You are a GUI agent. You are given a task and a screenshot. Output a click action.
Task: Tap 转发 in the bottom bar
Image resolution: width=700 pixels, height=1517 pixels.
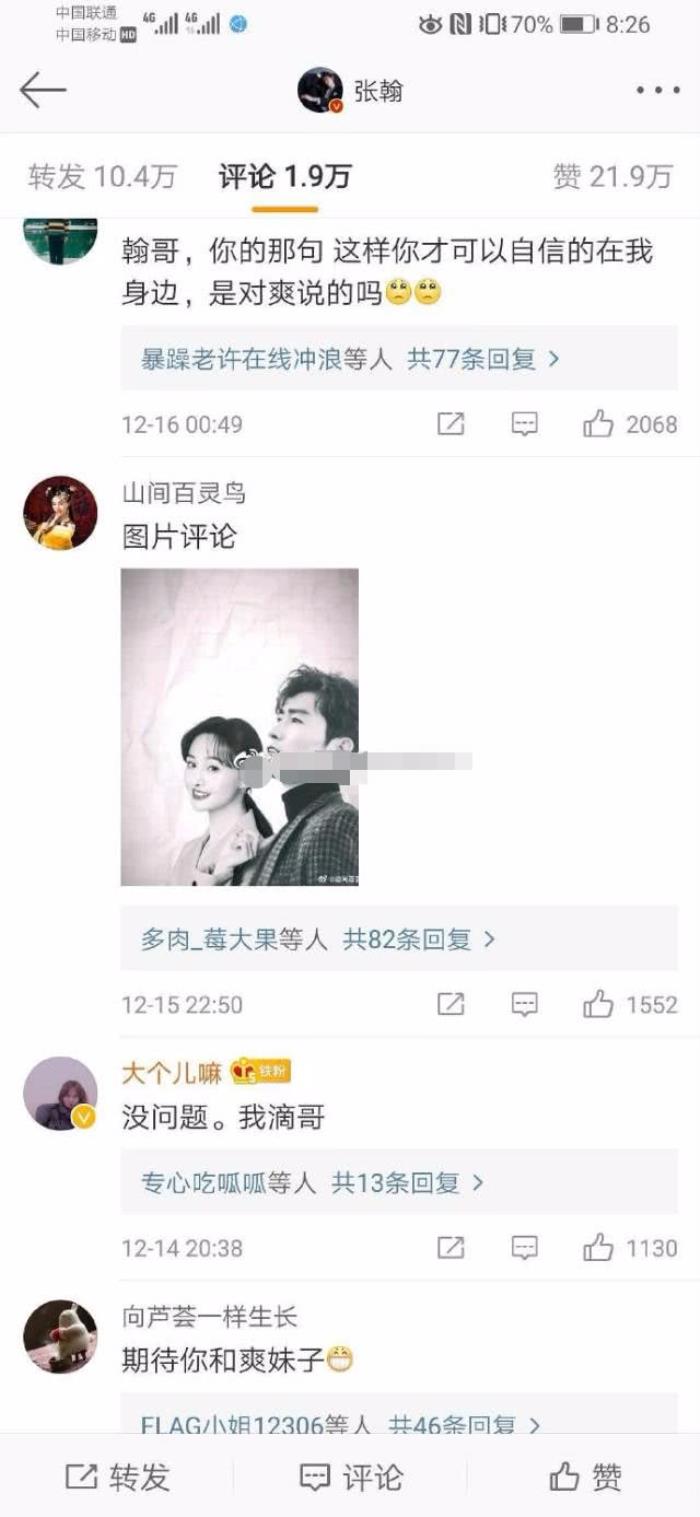pos(117,1477)
